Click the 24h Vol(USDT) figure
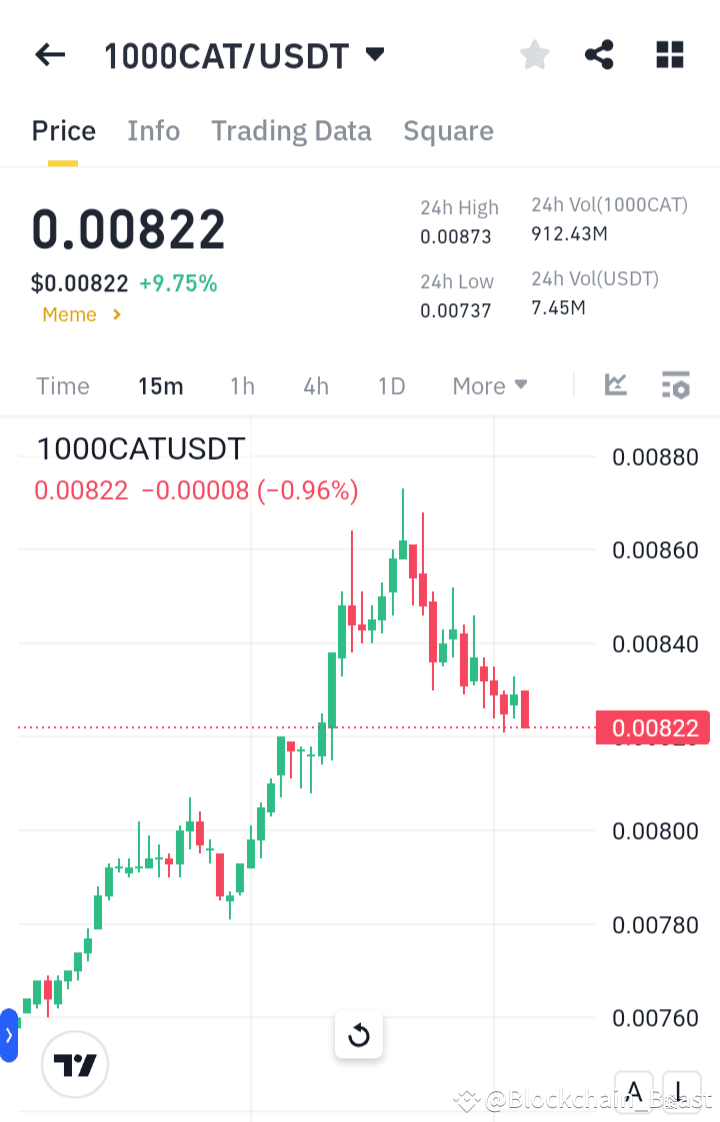The width and height of the screenshot is (720, 1122). tap(556, 307)
